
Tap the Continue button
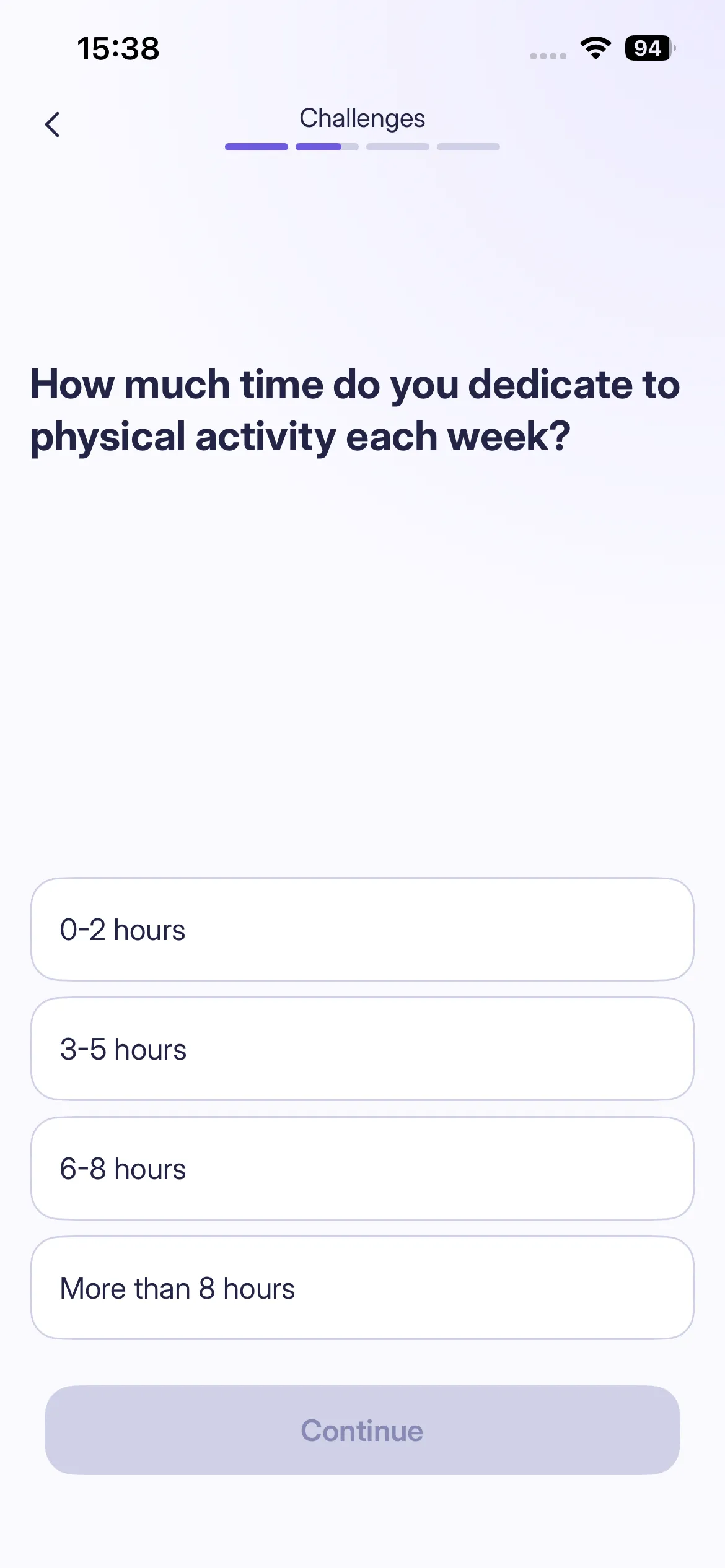point(362,1430)
